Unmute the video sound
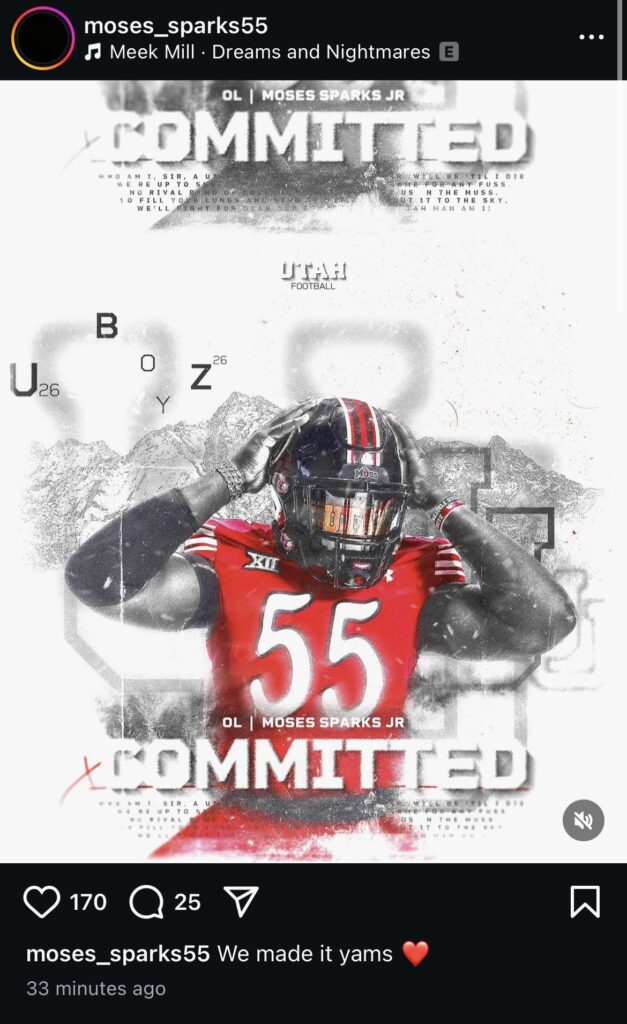This screenshot has width=627, height=1024. (582, 821)
